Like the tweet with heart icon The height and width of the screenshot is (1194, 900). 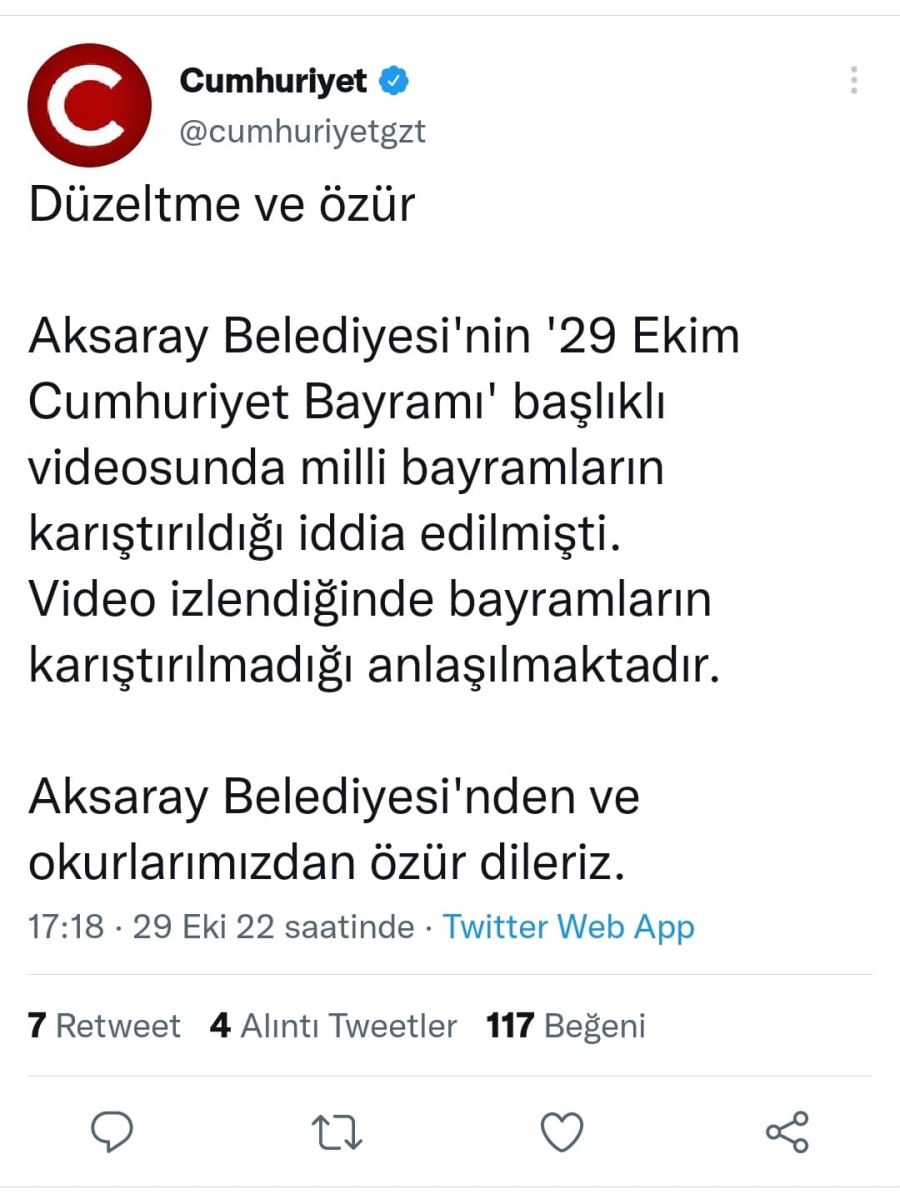click(x=561, y=1132)
